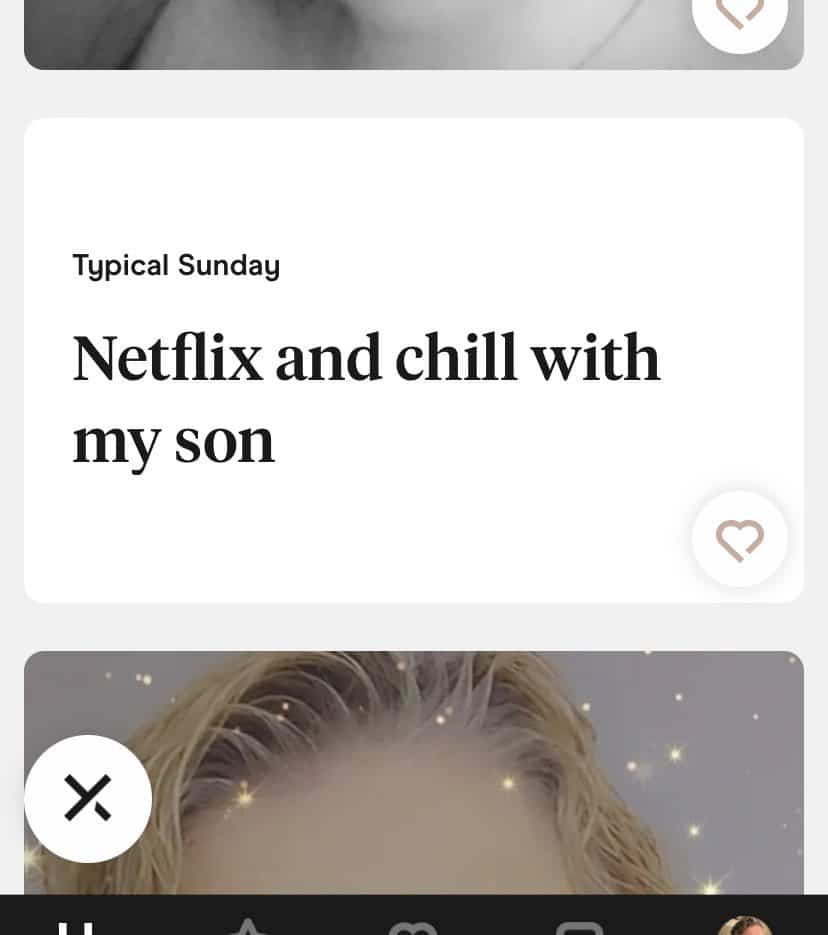Open the Likes You heart tab
The height and width of the screenshot is (935, 828).
[x=413, y=926]
